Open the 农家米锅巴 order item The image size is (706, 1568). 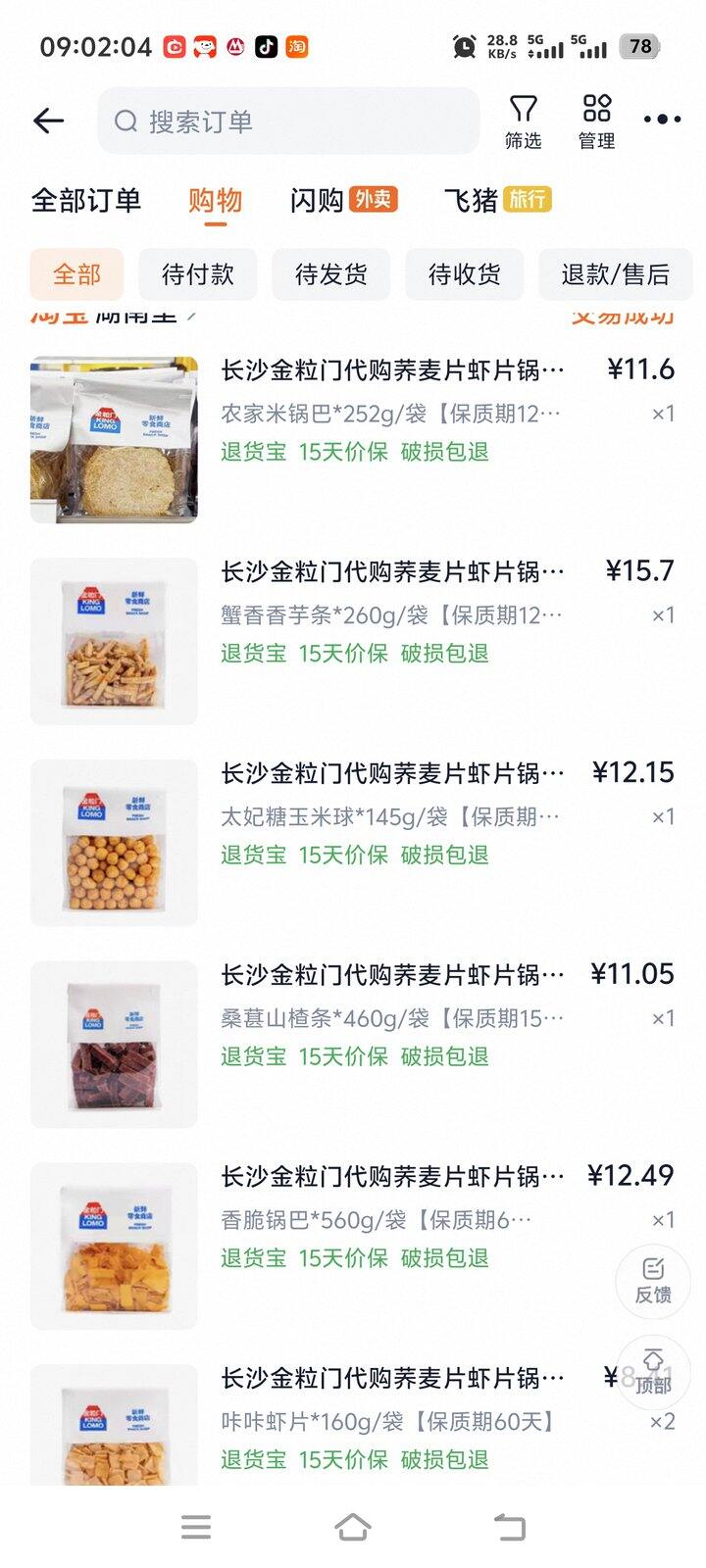[x=392, y=412]
